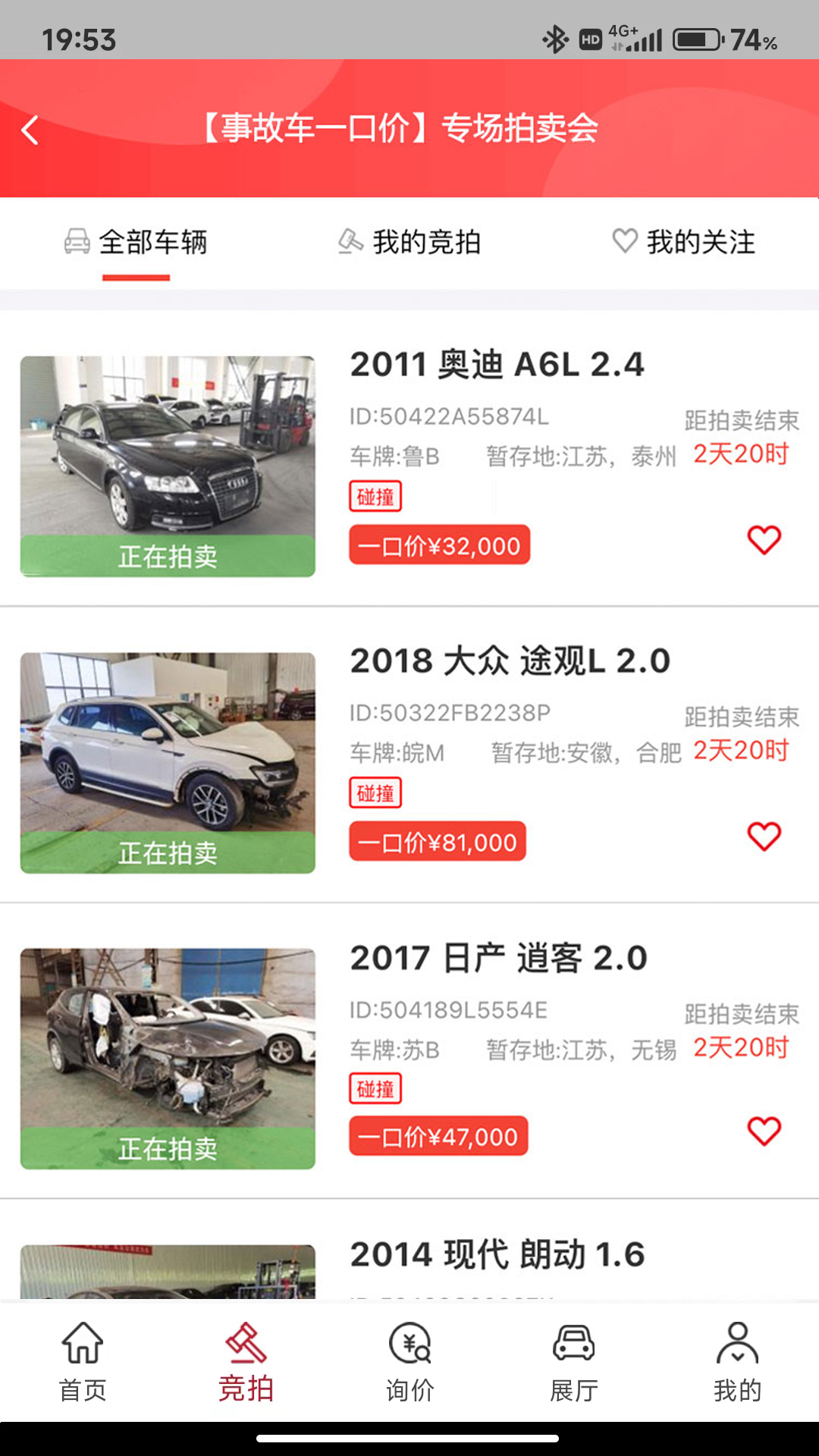This screenshot has width=819, height=1456.
Task: Tap the 一口价¥81,000 button
Action: [x=438, y=842]
